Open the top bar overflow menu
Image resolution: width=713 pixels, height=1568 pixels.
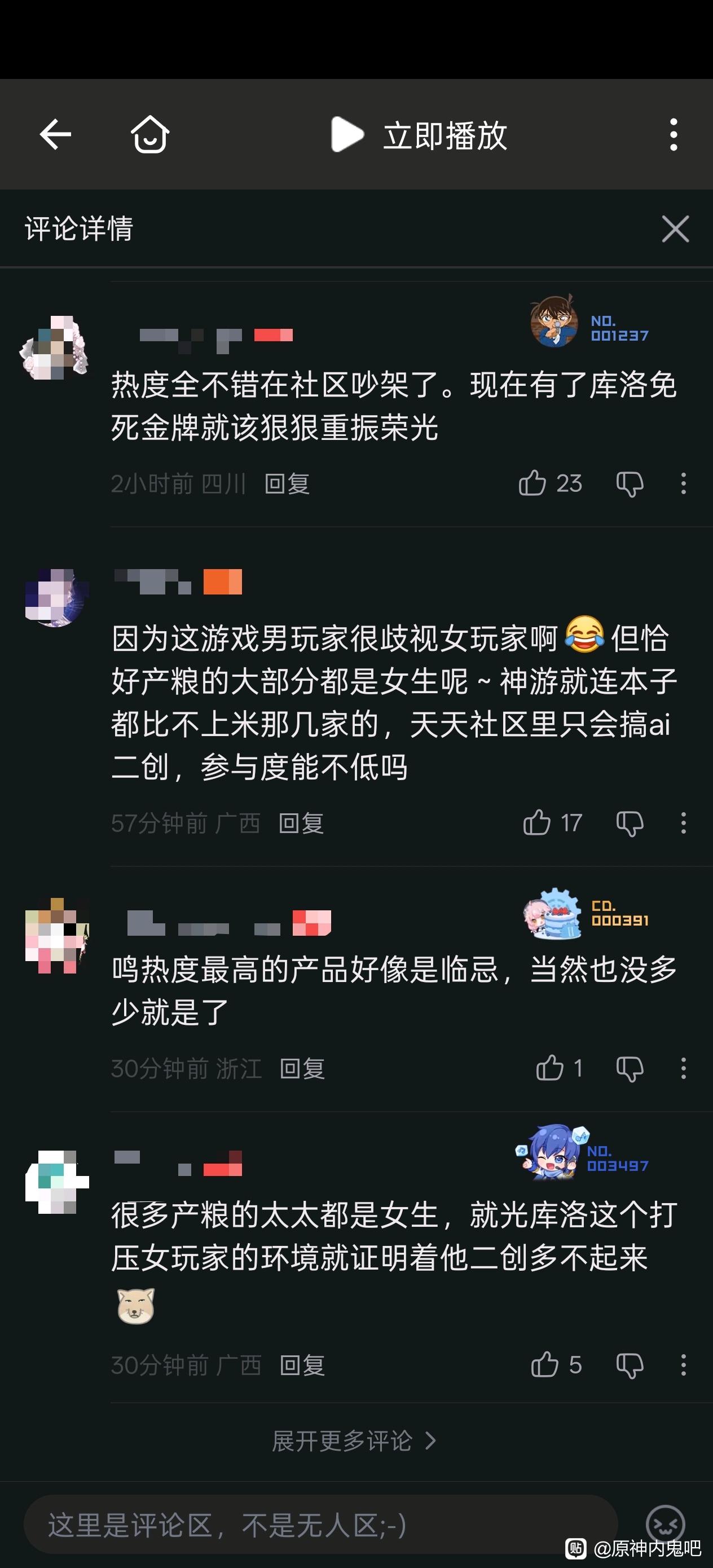673,135
